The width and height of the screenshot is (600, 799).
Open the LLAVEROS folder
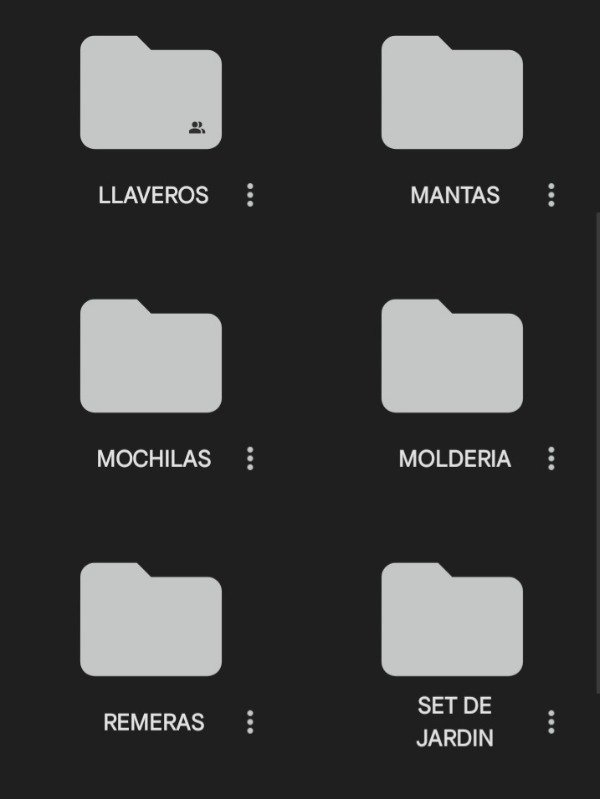click(x=150, y=94)
